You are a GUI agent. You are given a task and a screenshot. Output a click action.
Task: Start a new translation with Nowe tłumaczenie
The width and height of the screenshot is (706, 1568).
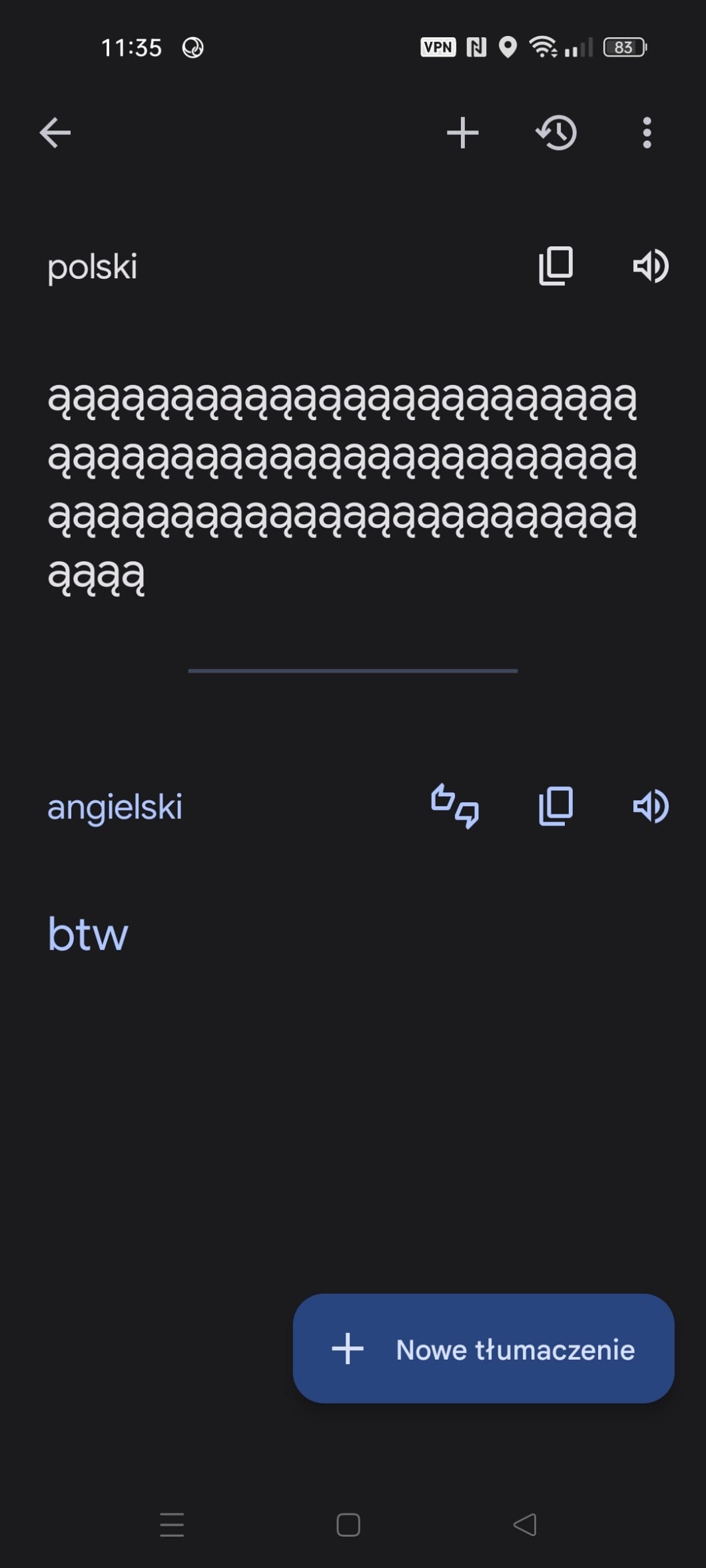[484, 1349]
